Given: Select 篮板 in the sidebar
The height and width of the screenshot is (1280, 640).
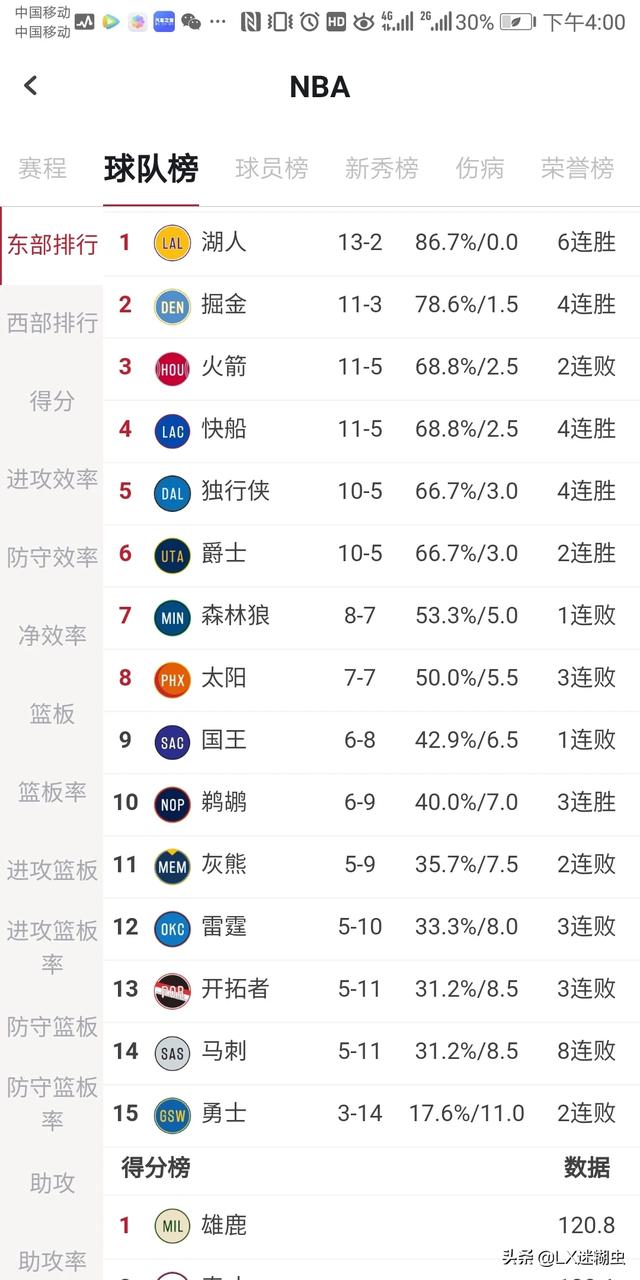Looking at the screenshot, I should (x=52, y=713).
